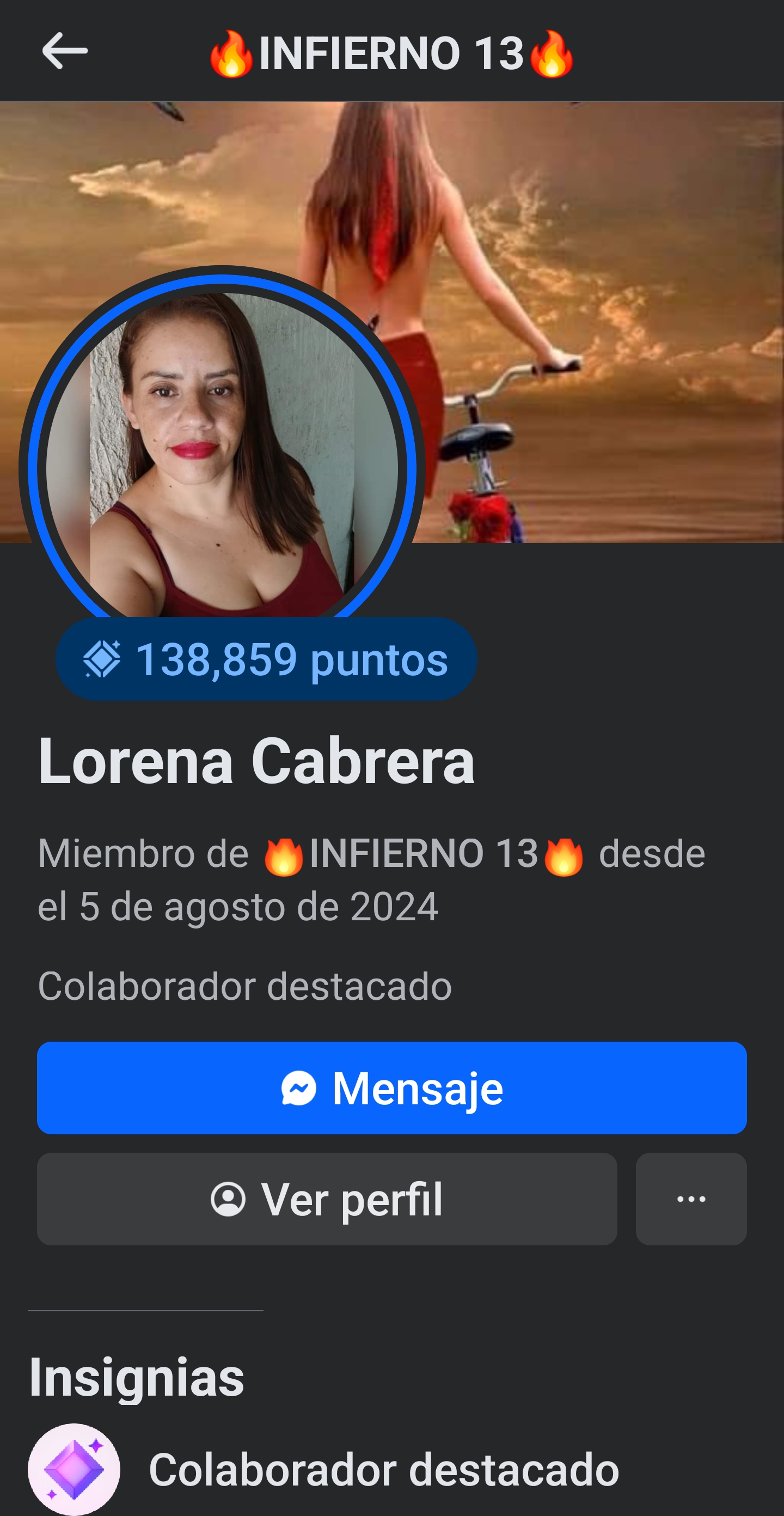The width and height of the screenshot is (784, 1516).
Task: Open the three-dots more options menu
Action: [690, 1200]
